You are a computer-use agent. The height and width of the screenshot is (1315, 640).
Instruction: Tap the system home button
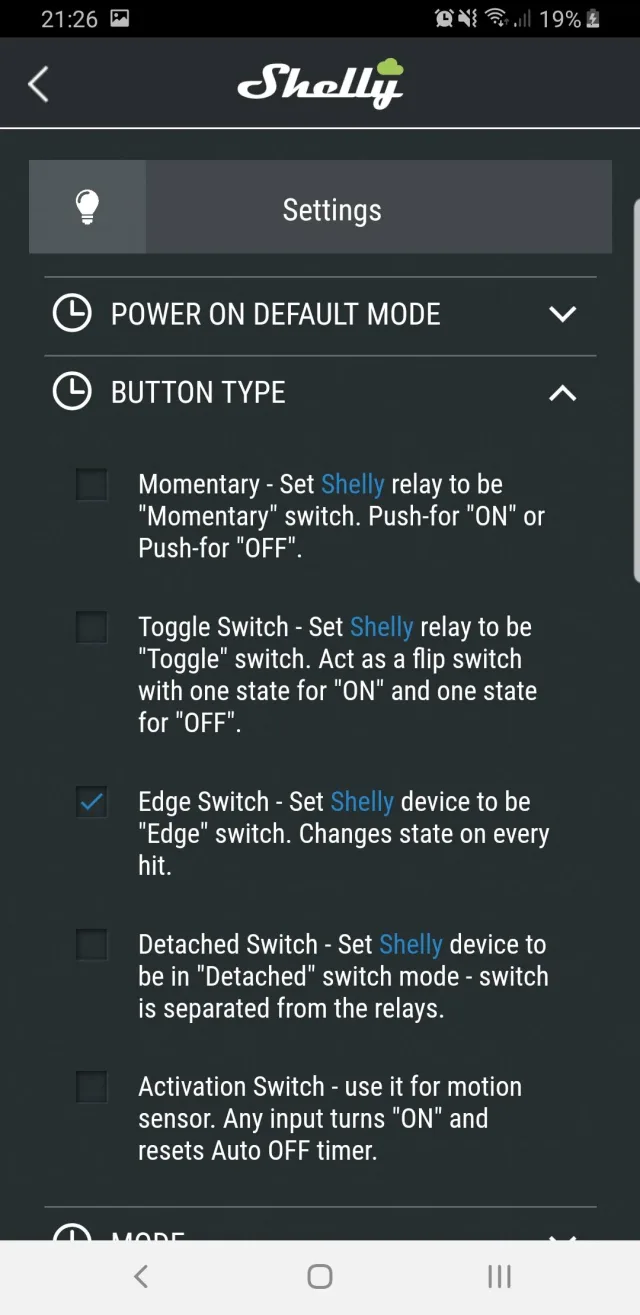tap(320, 1276)
